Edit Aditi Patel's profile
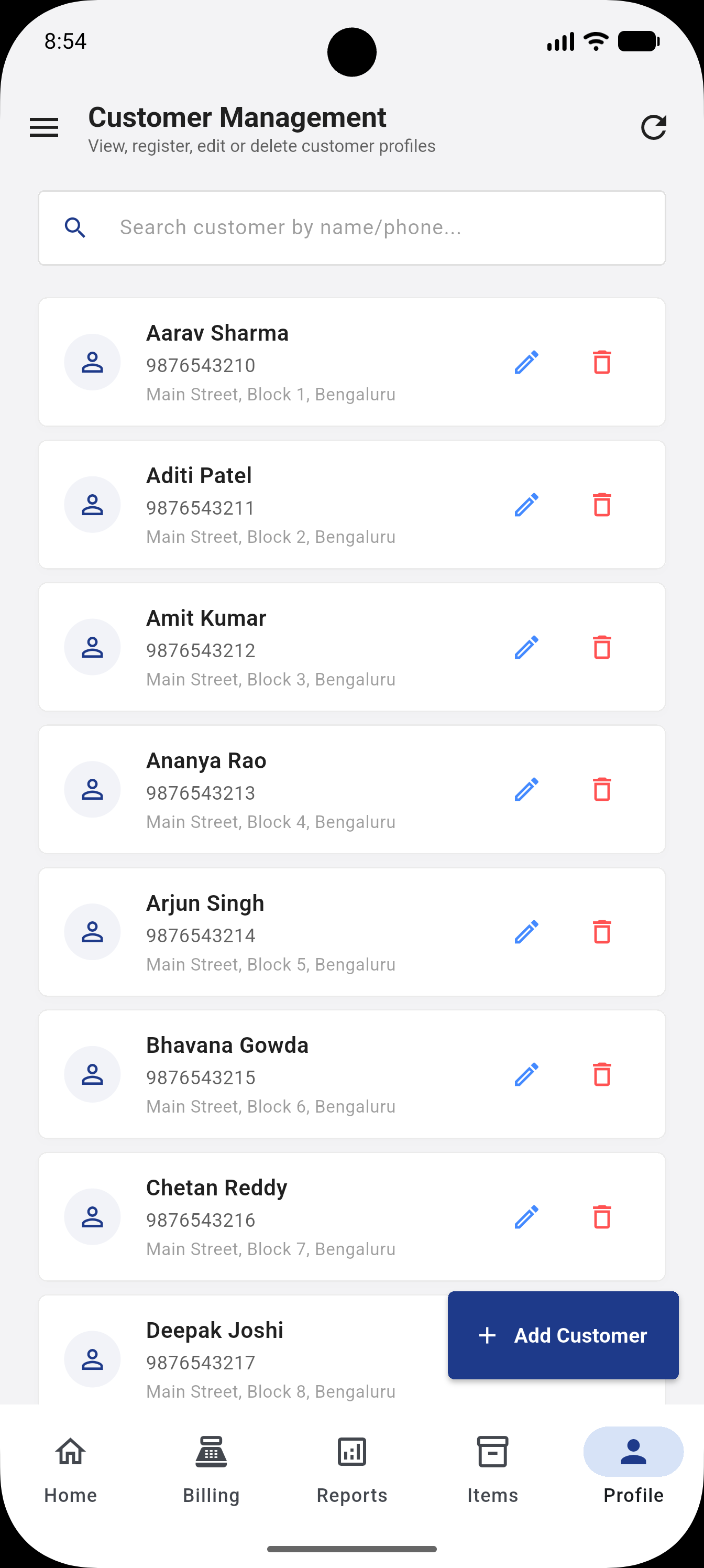This screenshot has width=704, height=1568. pyautogui.click(x=526, y=505)
